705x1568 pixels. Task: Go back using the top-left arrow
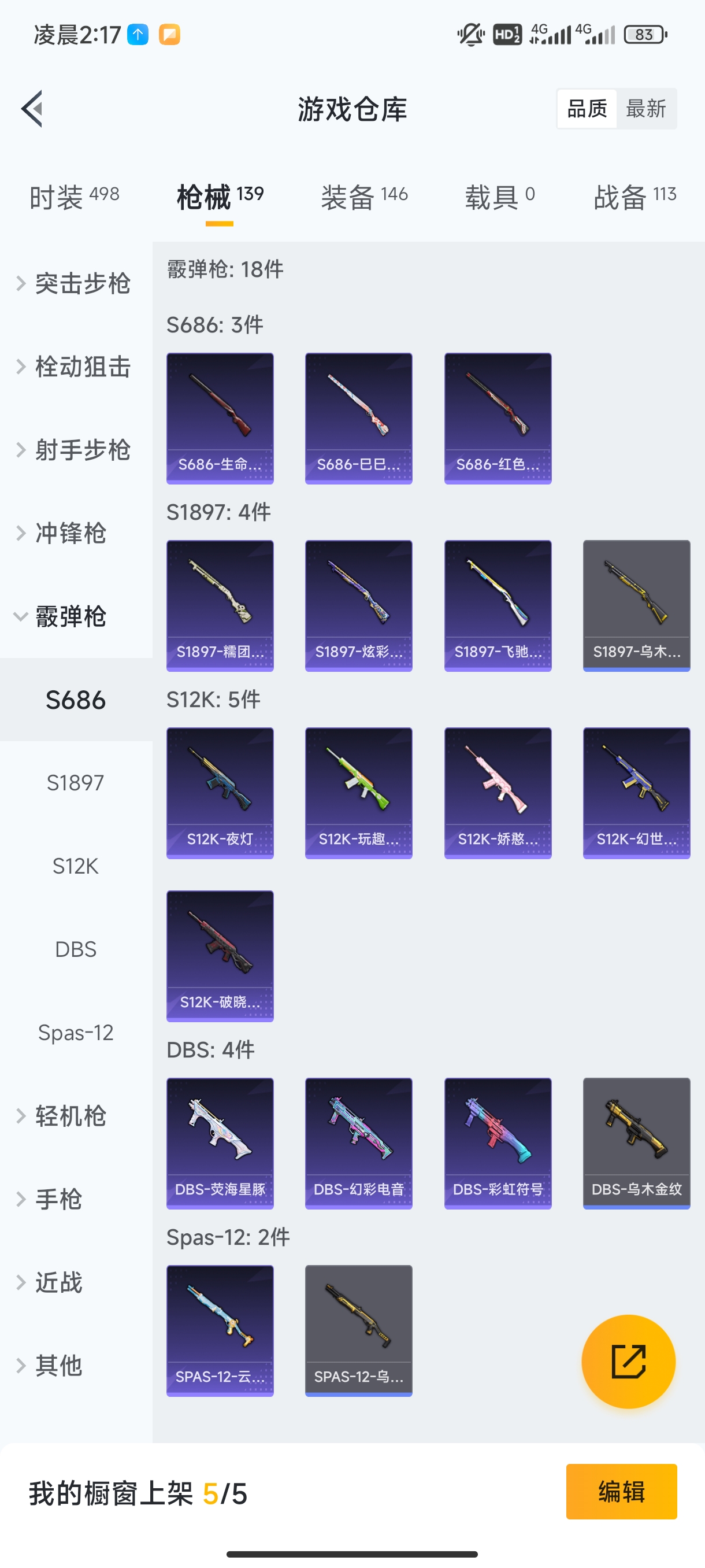[32, 109]
